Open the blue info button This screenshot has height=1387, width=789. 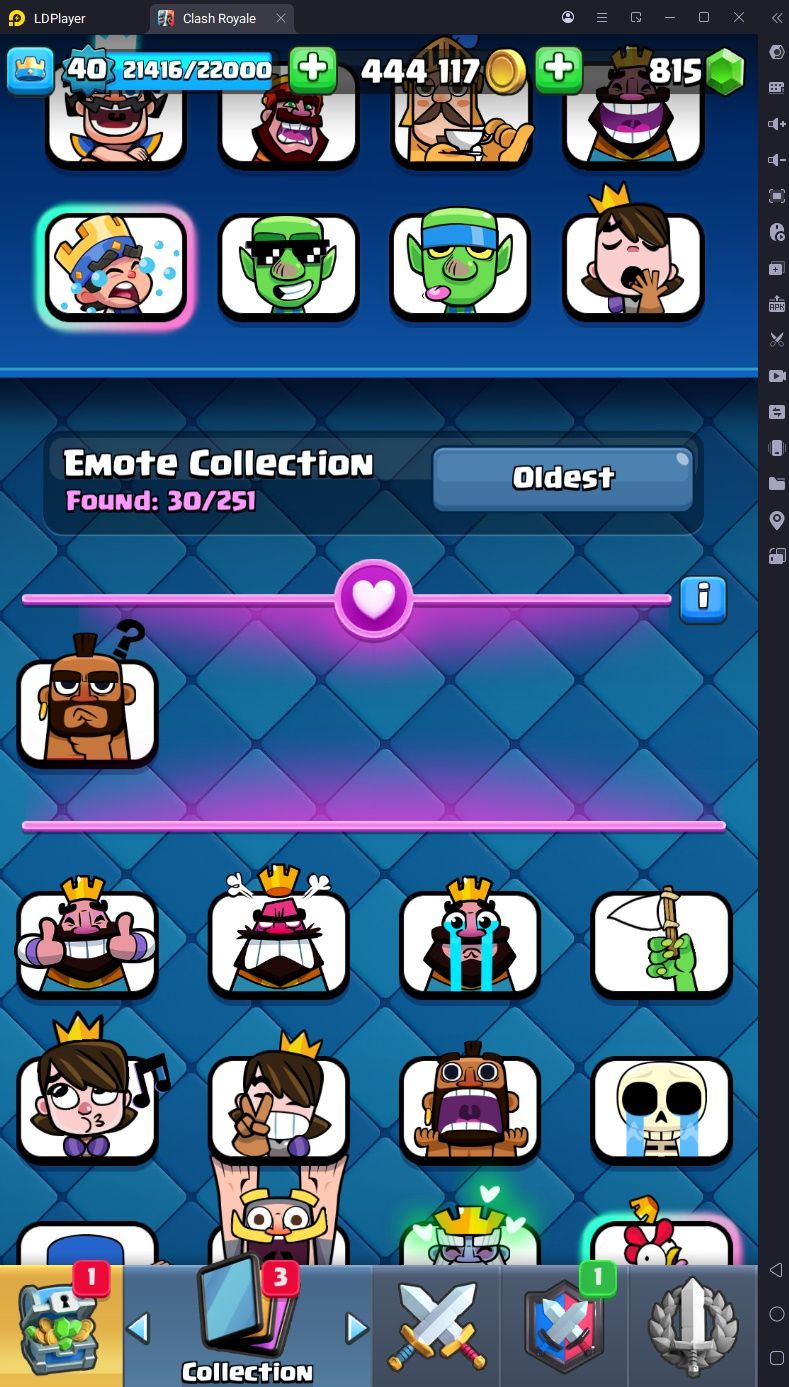703,599
